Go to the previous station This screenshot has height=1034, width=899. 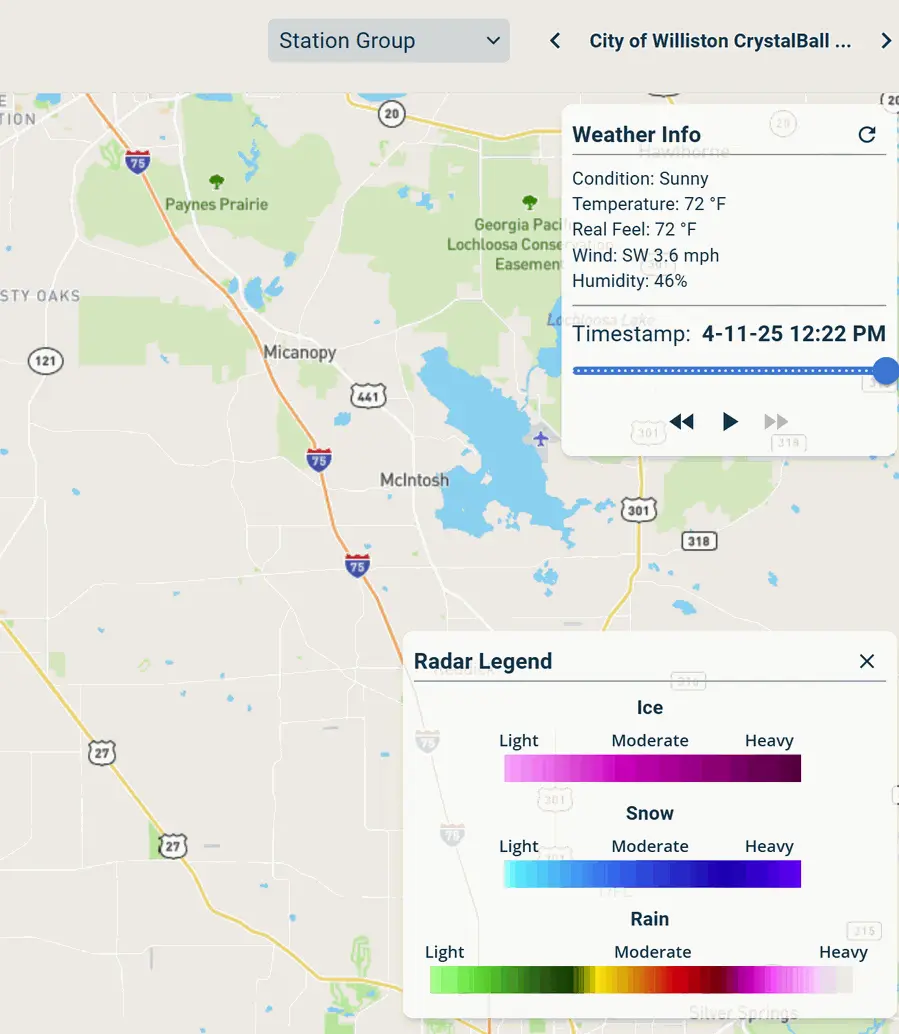pyautogui.click(x=555, y=41)
